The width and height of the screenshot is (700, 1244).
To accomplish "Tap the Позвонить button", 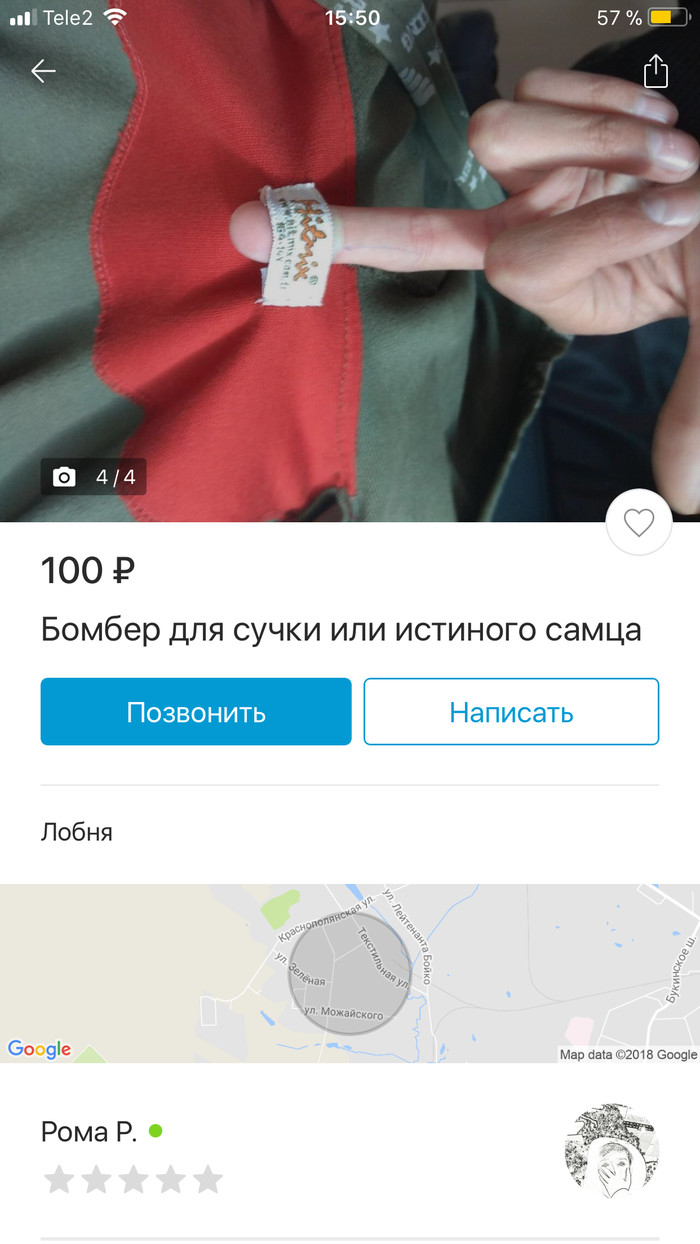I will (196, 712).
